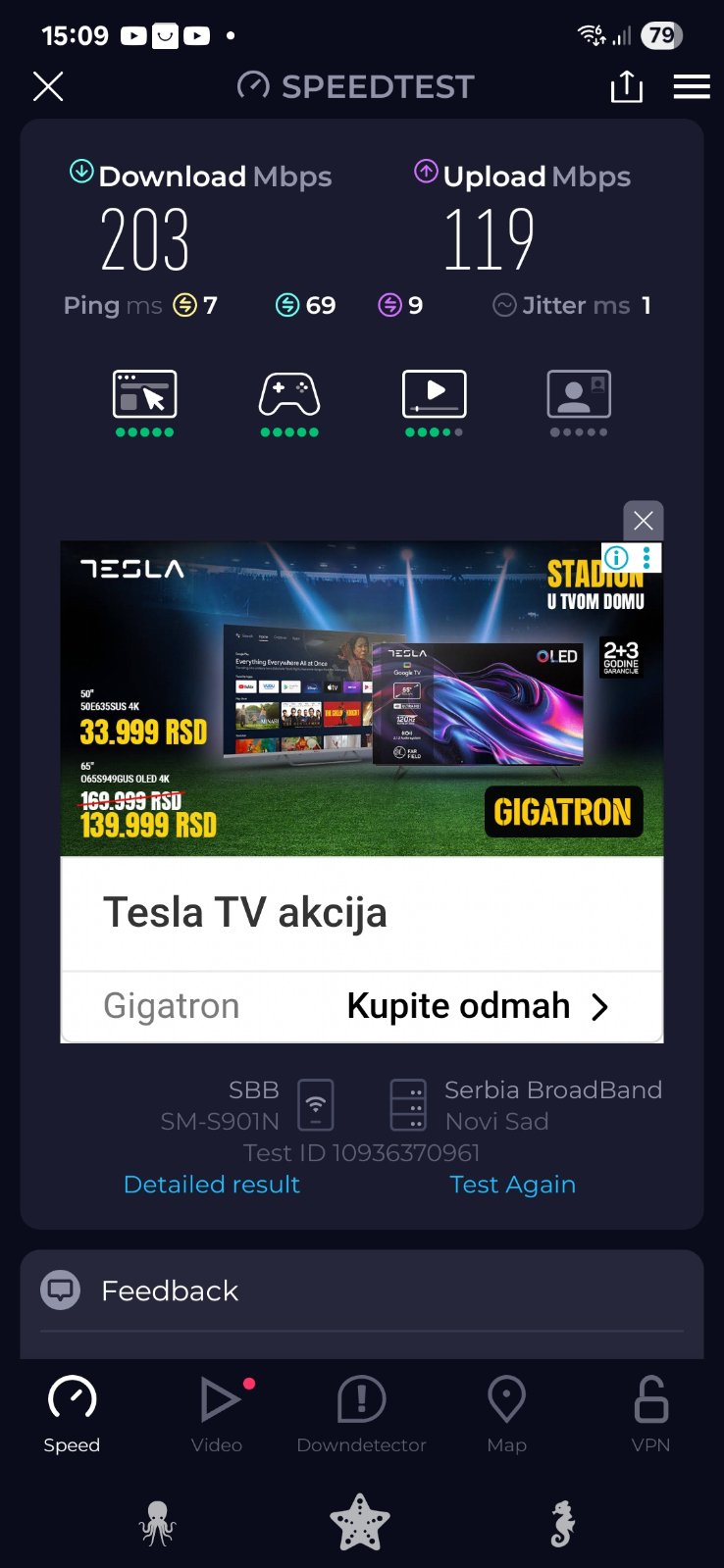Screen dimensions: 724x1568
Task: Share the speed test result
Action: point(627,87)
